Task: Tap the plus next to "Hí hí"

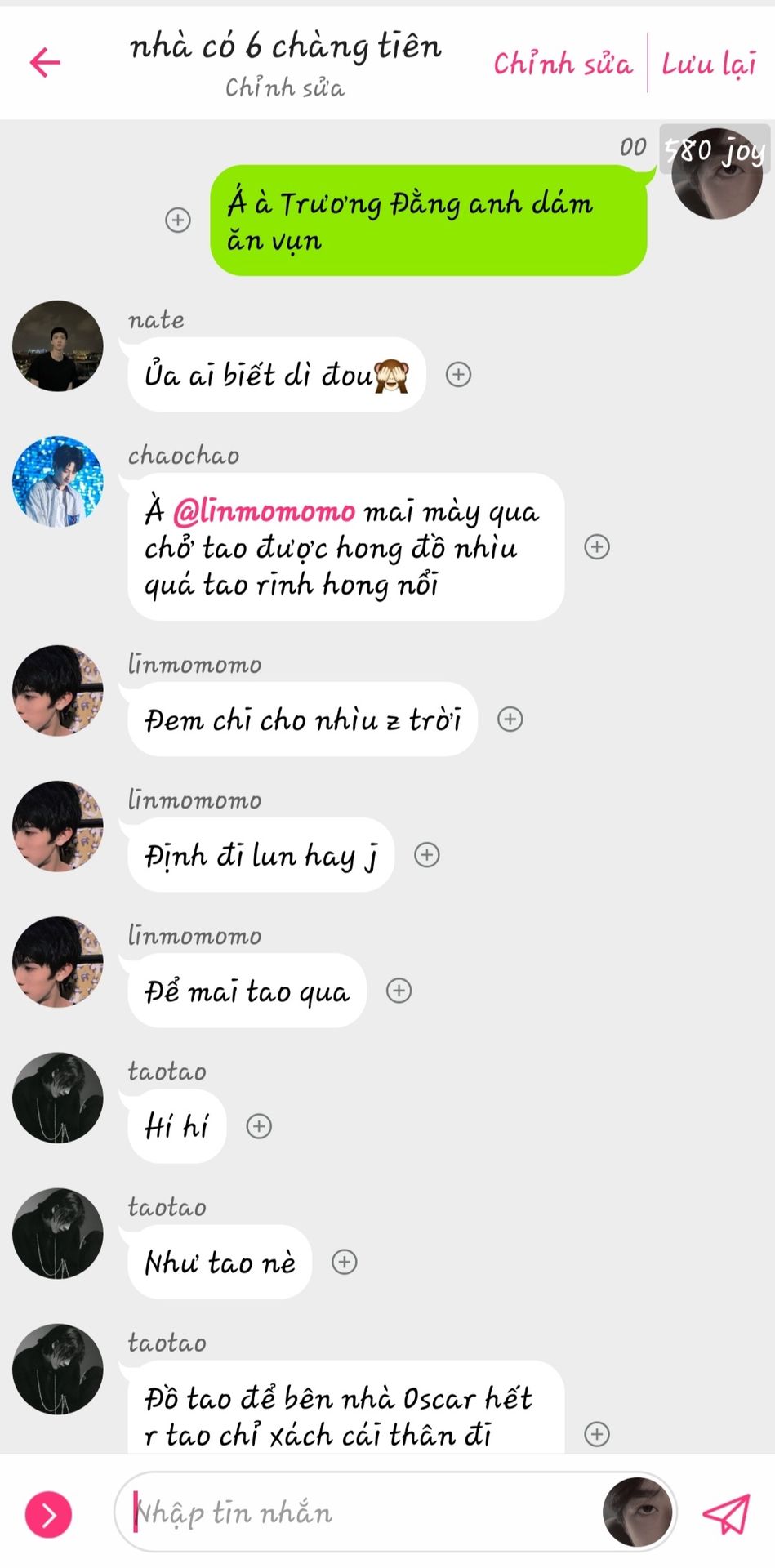Action: coord(259,1126)
